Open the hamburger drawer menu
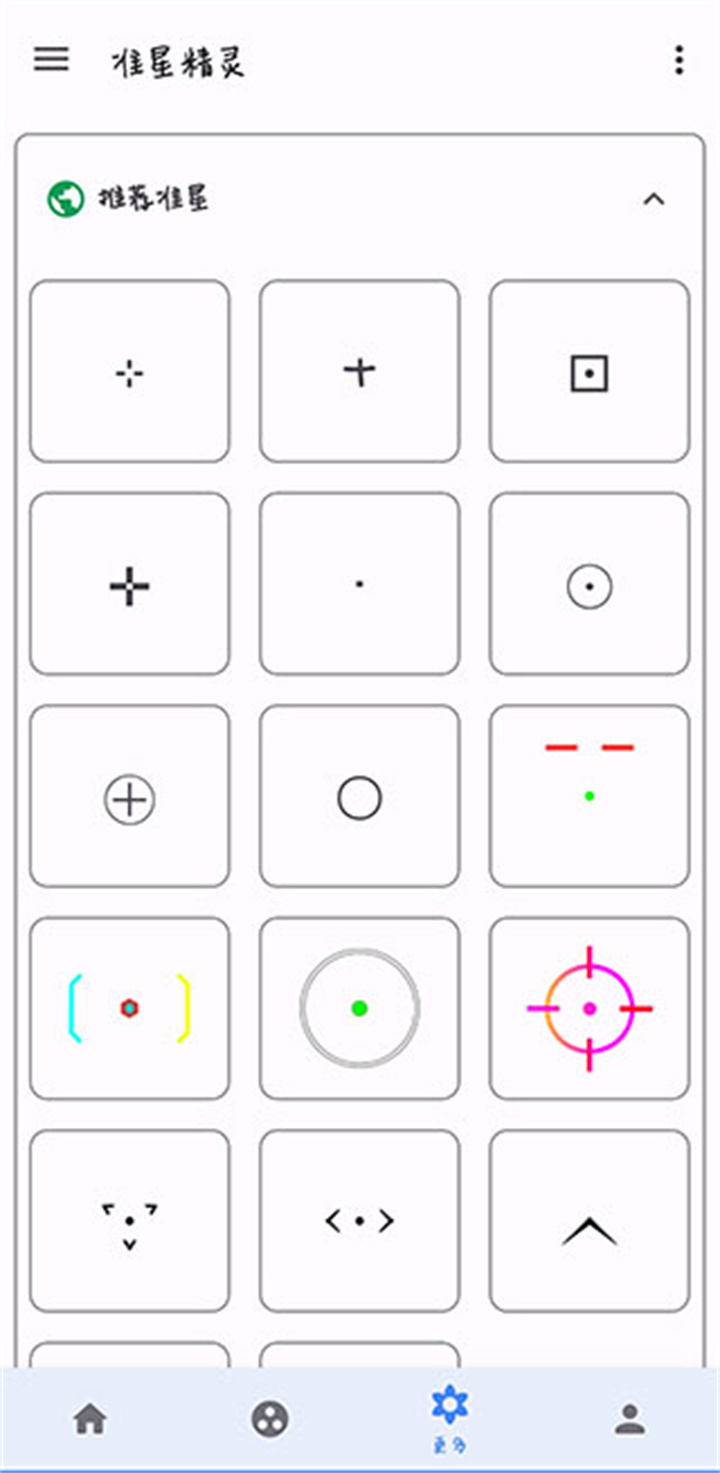The width and height of the screenshot is (720, 1473). 51,60
